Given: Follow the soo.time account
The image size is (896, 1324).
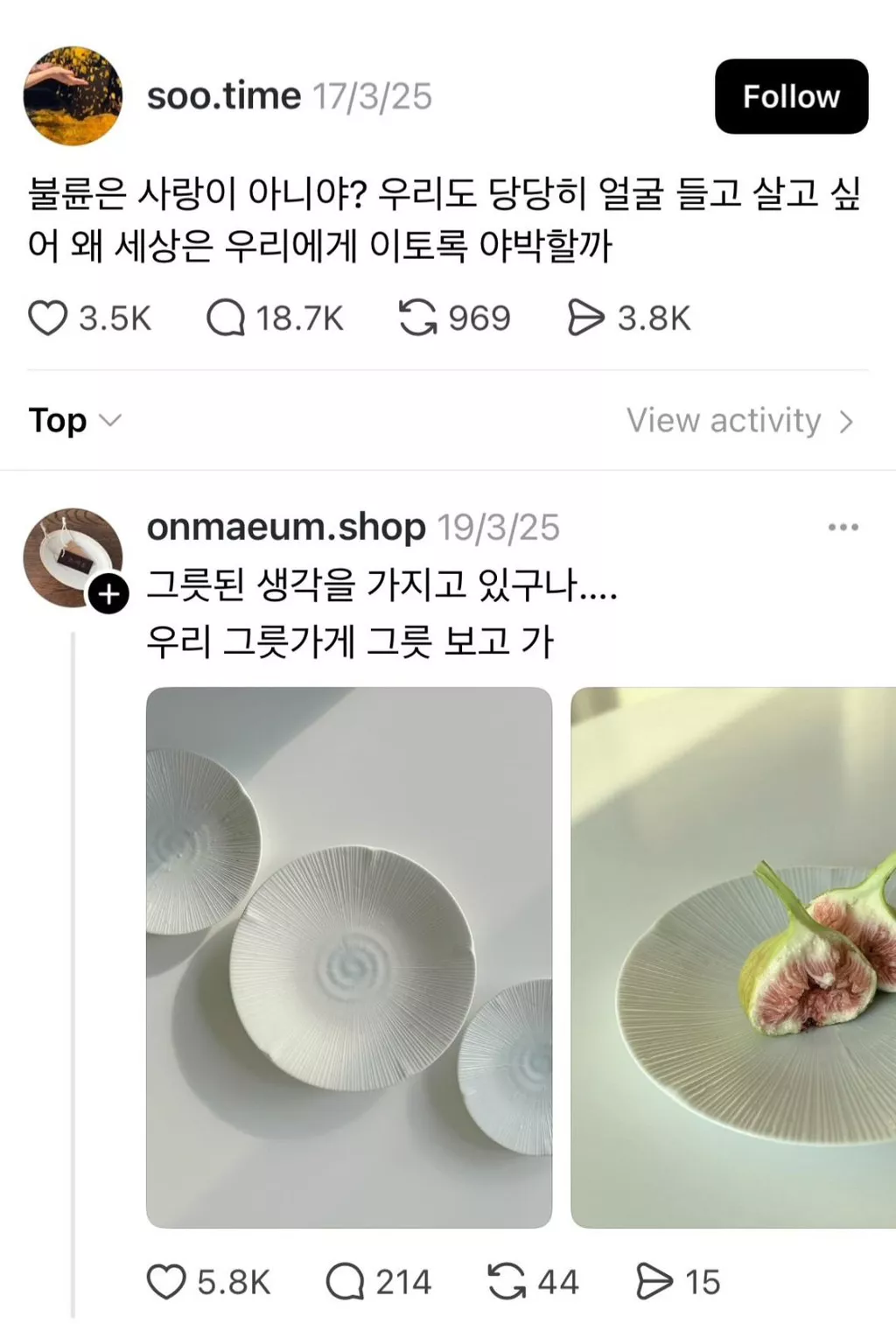Looking at the screenshot, I should coord(791,96).
